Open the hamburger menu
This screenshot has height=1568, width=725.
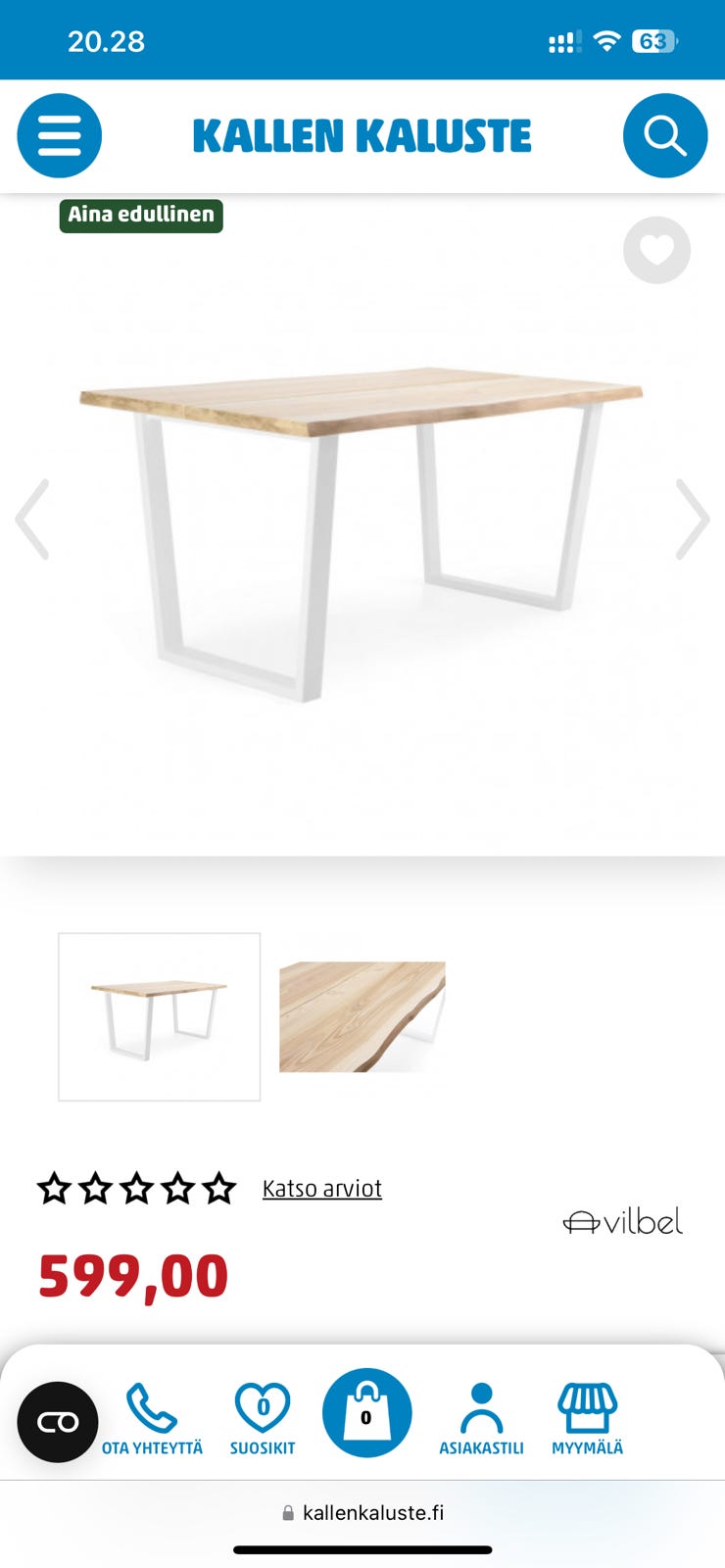coord(60,135)
